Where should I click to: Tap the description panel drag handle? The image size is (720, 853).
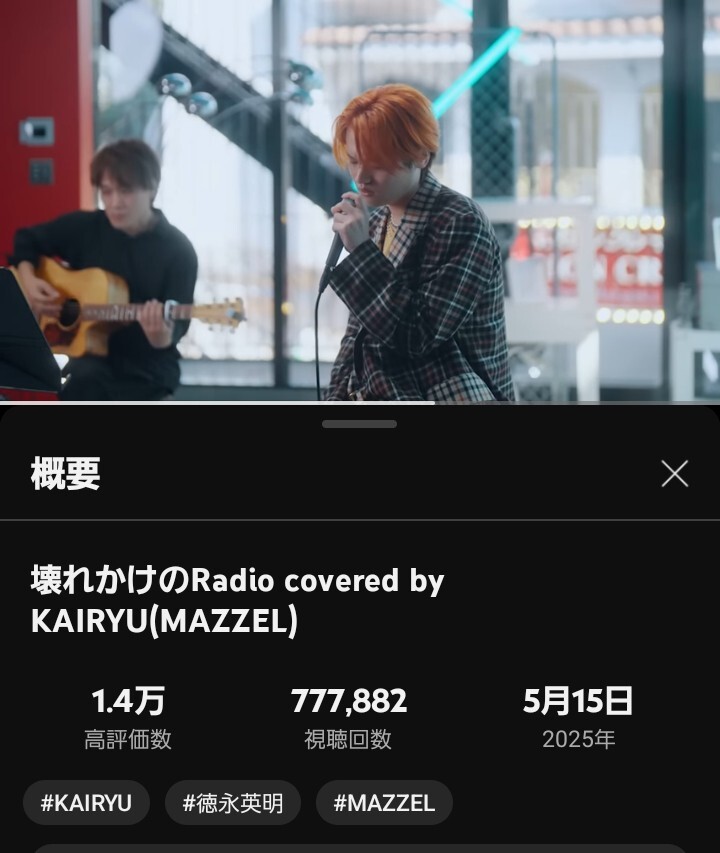point(359,424)
